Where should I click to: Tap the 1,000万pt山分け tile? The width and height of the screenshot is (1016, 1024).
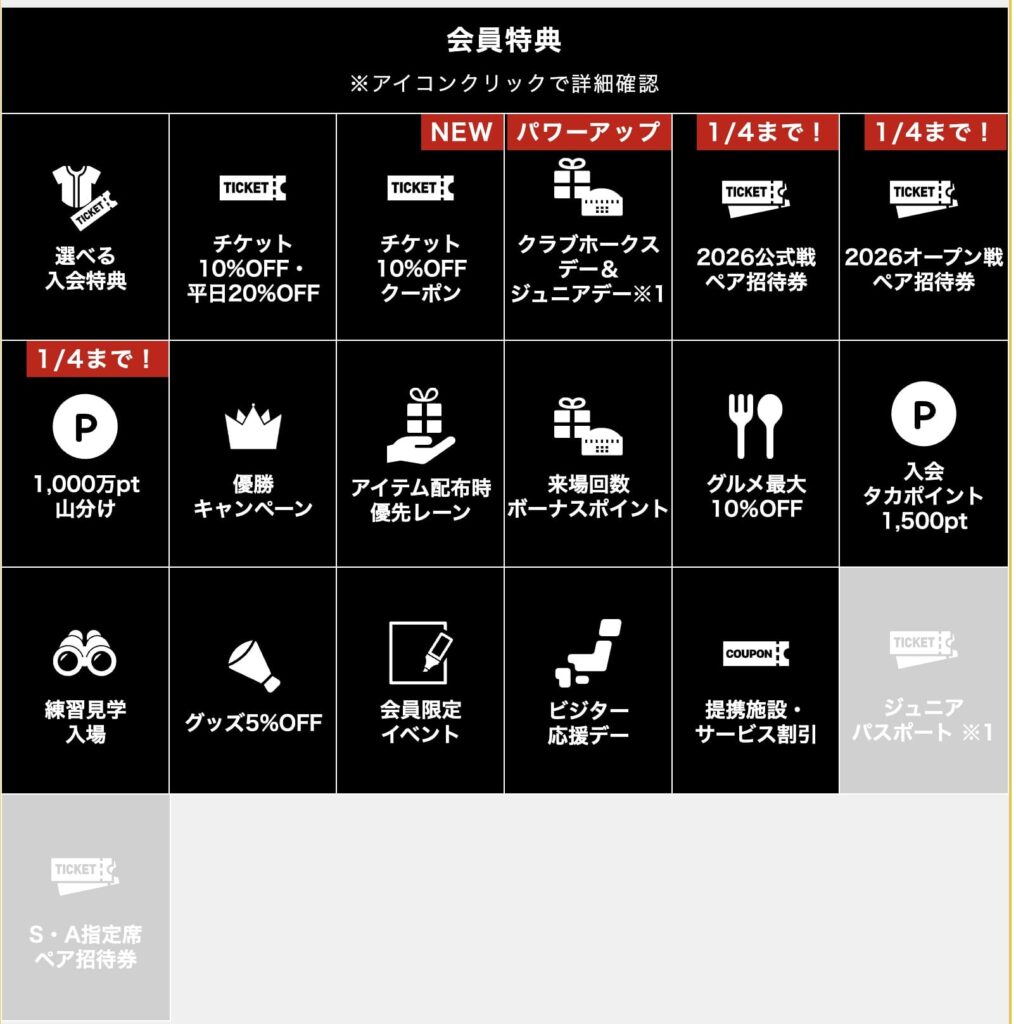(85, 455)
